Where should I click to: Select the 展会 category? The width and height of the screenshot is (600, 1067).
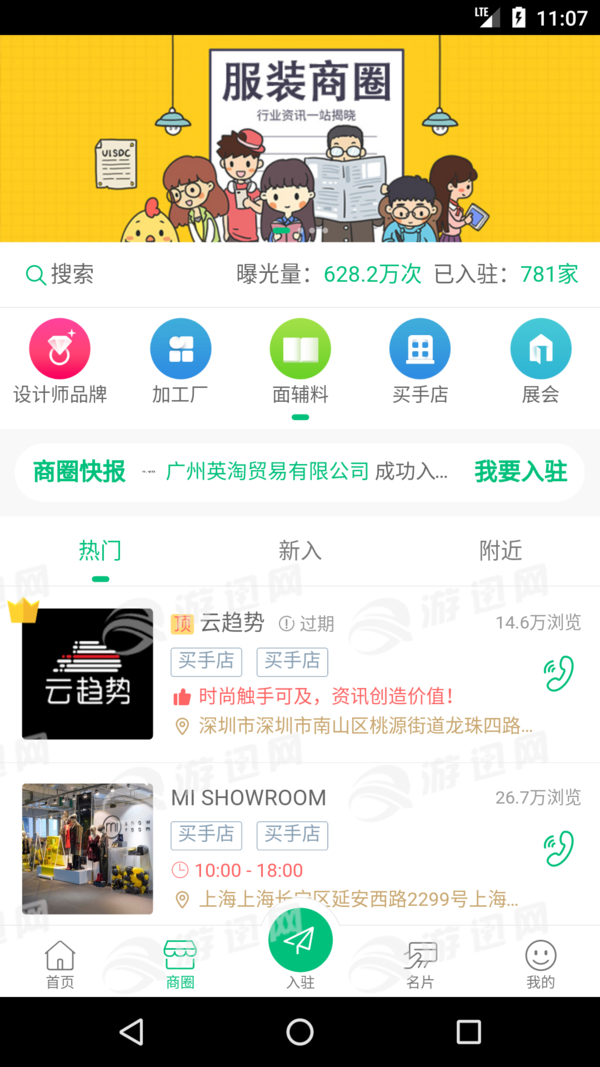(540, 361)
